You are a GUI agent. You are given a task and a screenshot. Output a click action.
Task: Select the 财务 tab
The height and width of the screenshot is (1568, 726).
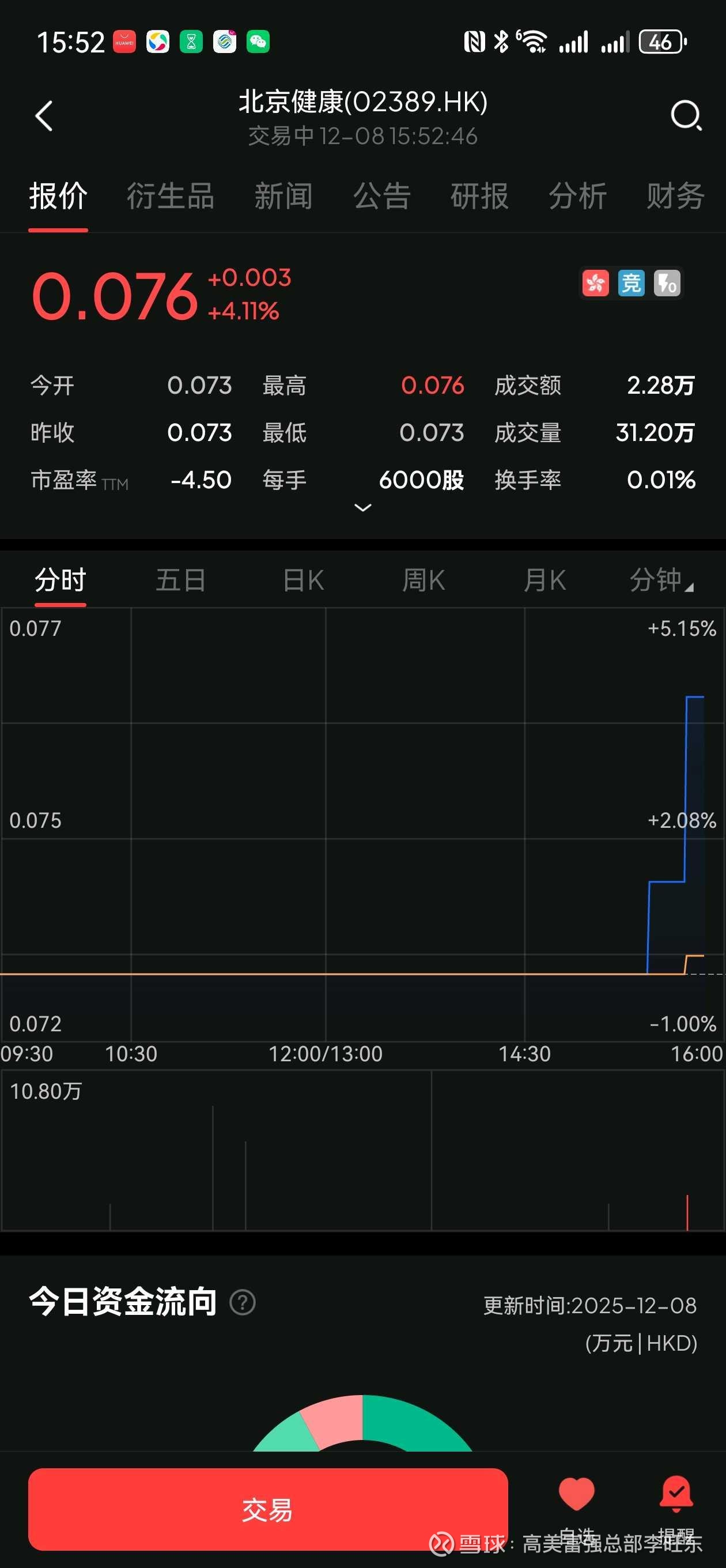675,197
